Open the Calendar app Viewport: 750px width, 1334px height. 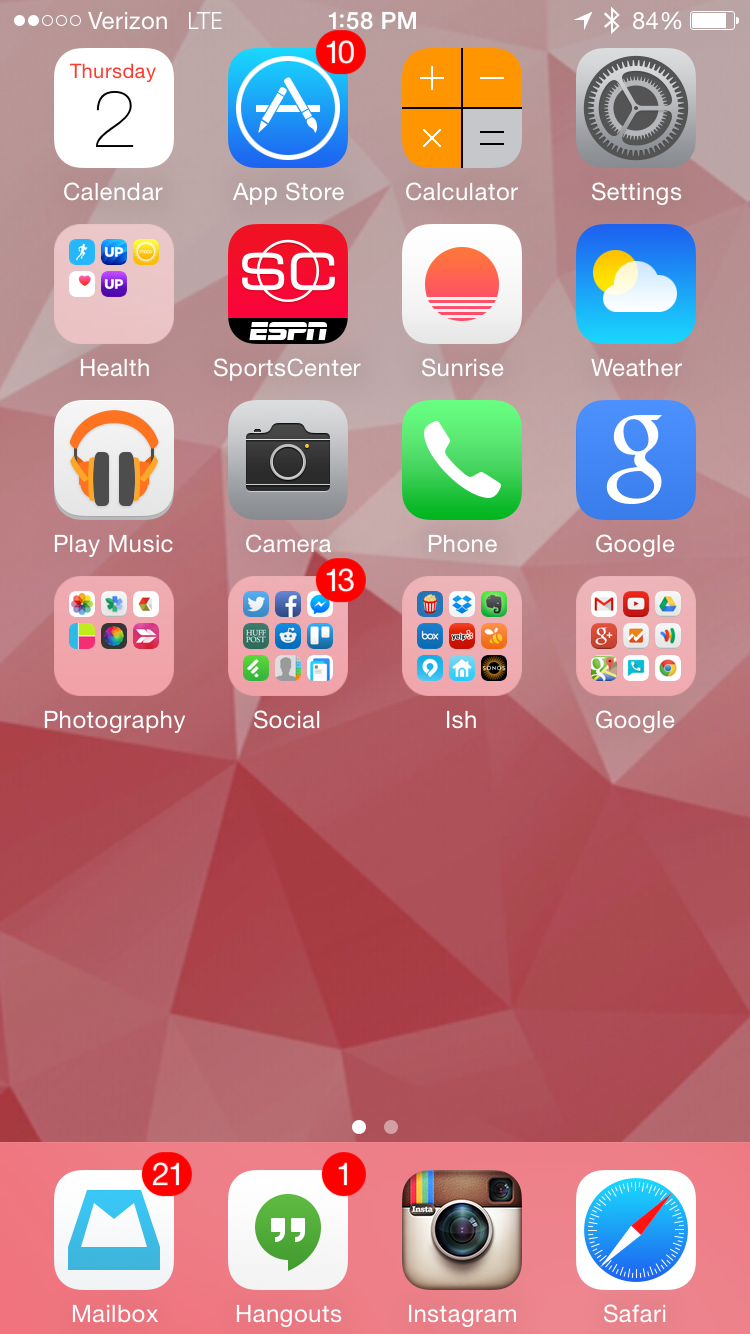113,108
